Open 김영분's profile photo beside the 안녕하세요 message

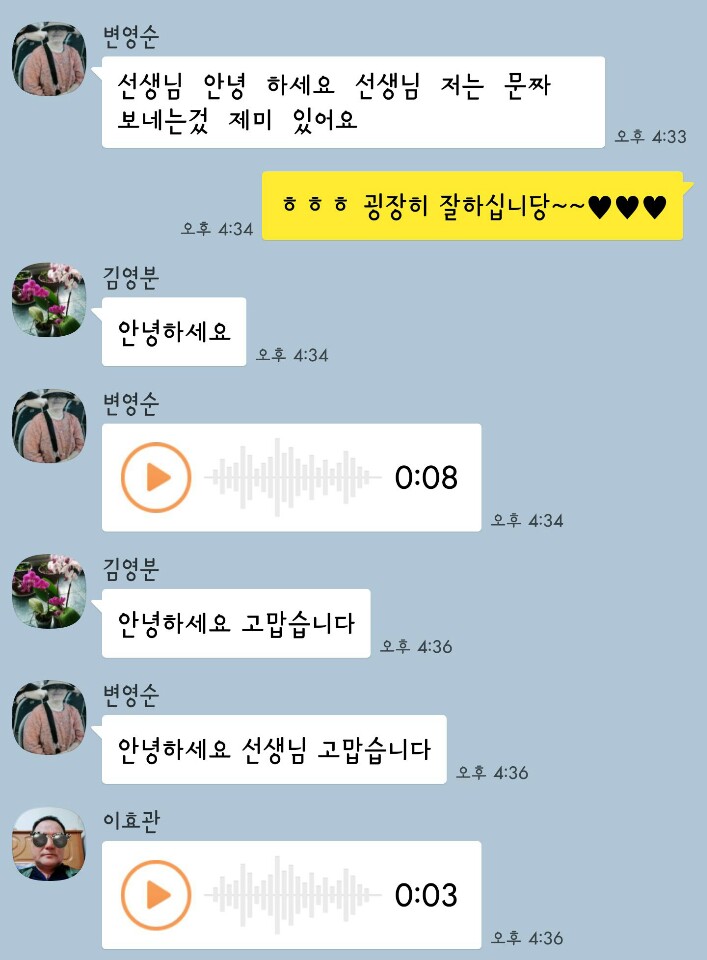49,300
